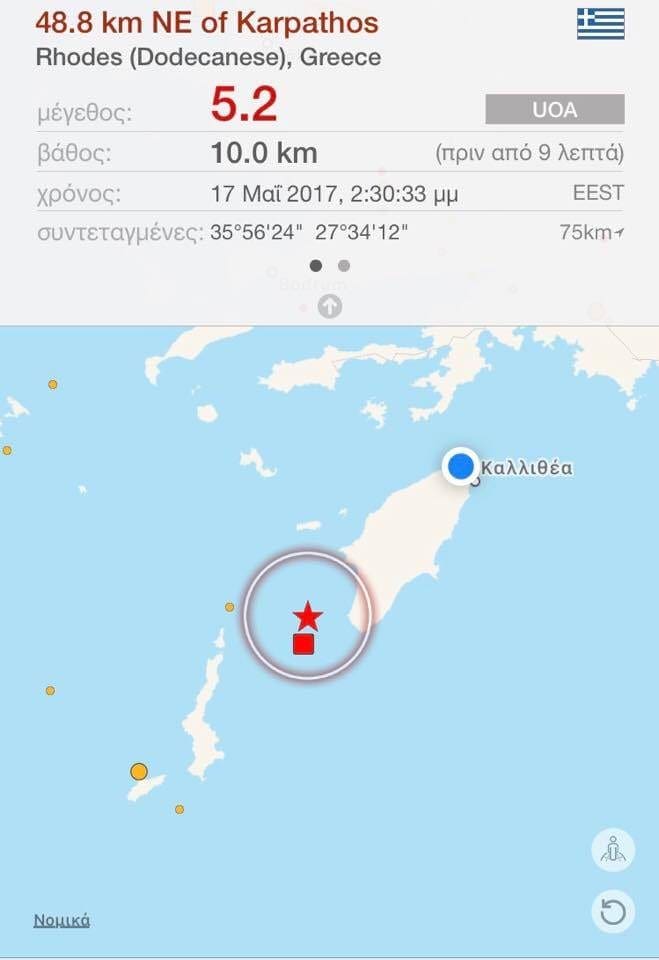This screenshot has height=960, width=659.
Task: Tap the large orange earthquake marker
Action: [x=139, y=771]
